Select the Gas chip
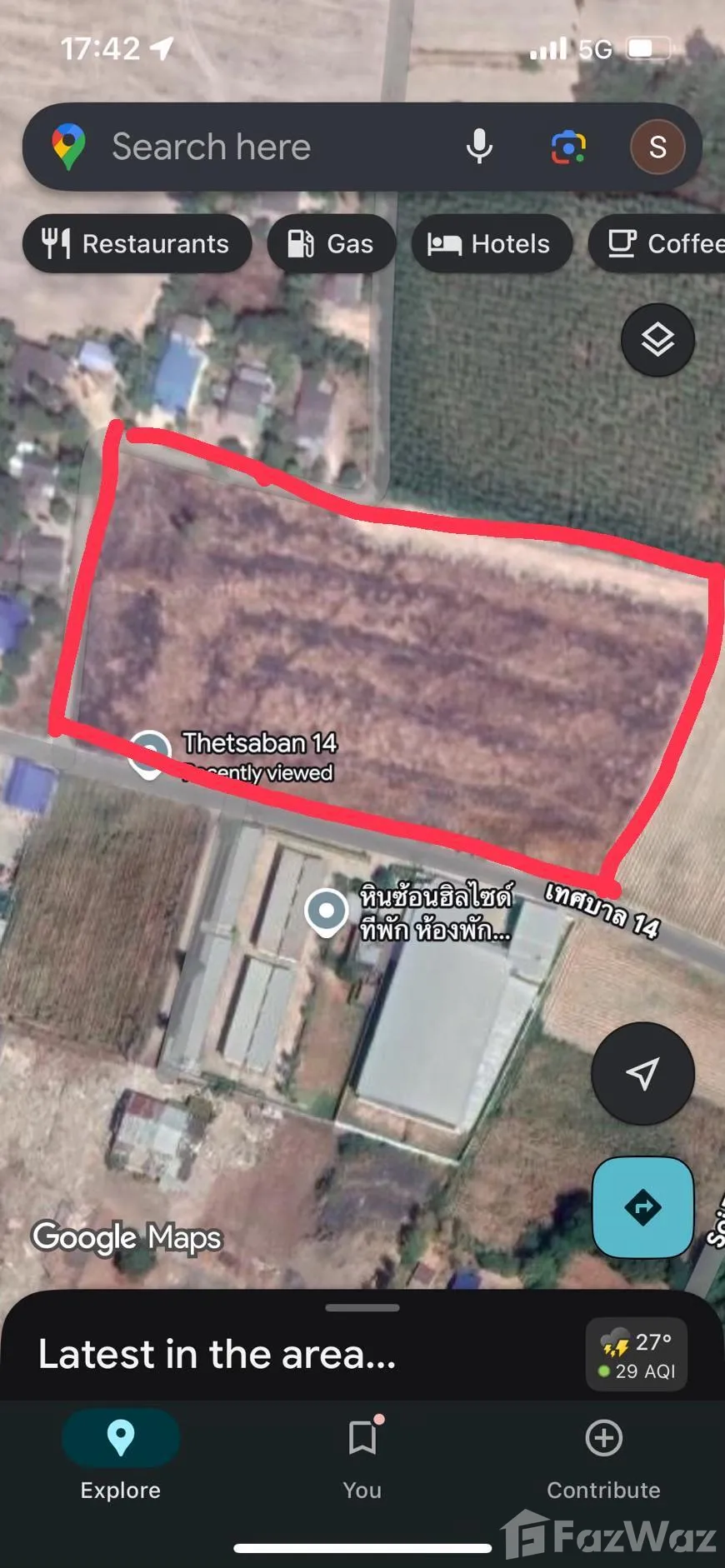This screenshot has height=1568, width=725. (331, 243)
